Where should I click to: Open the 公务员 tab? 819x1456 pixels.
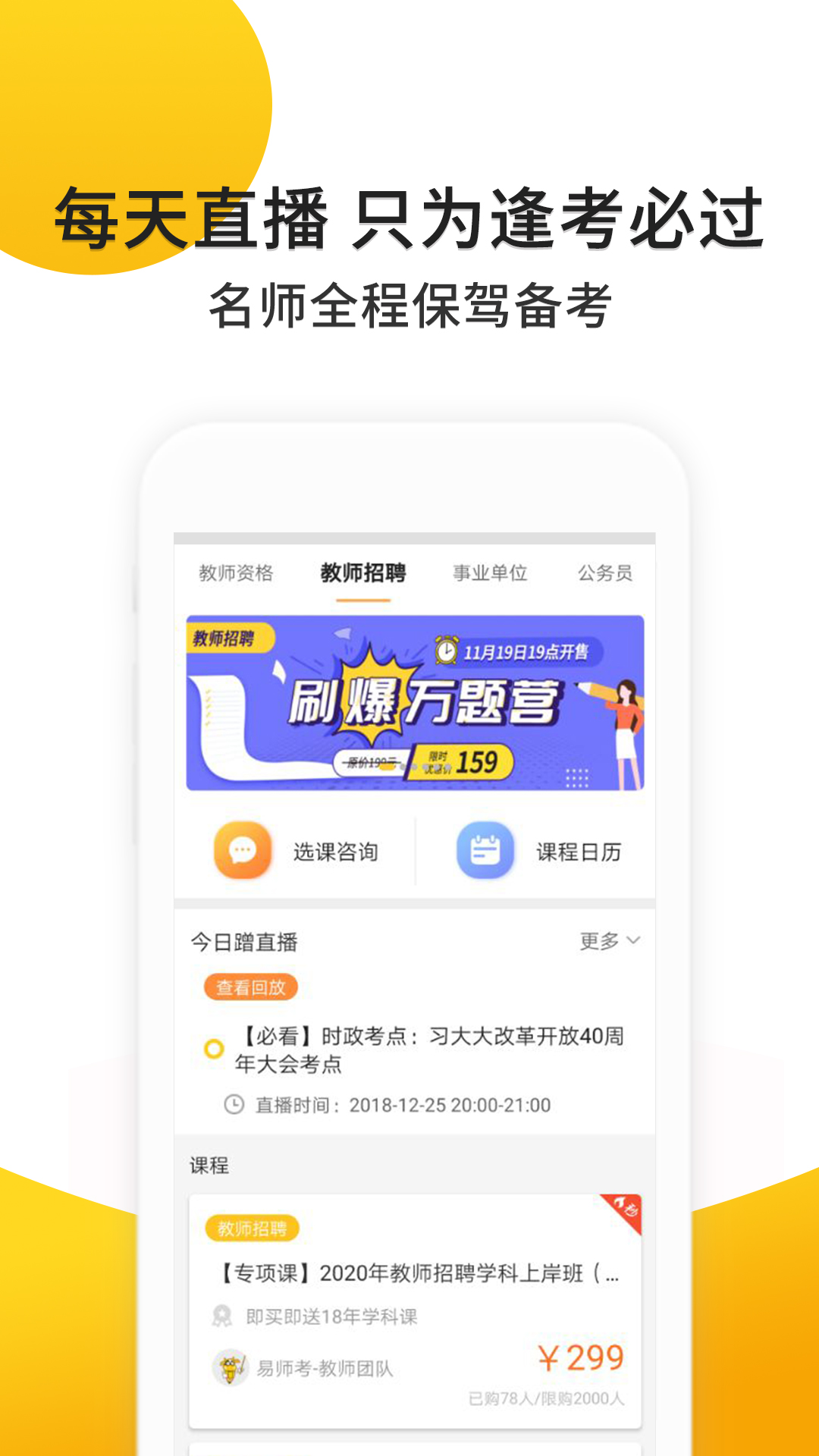click(607, 575)
